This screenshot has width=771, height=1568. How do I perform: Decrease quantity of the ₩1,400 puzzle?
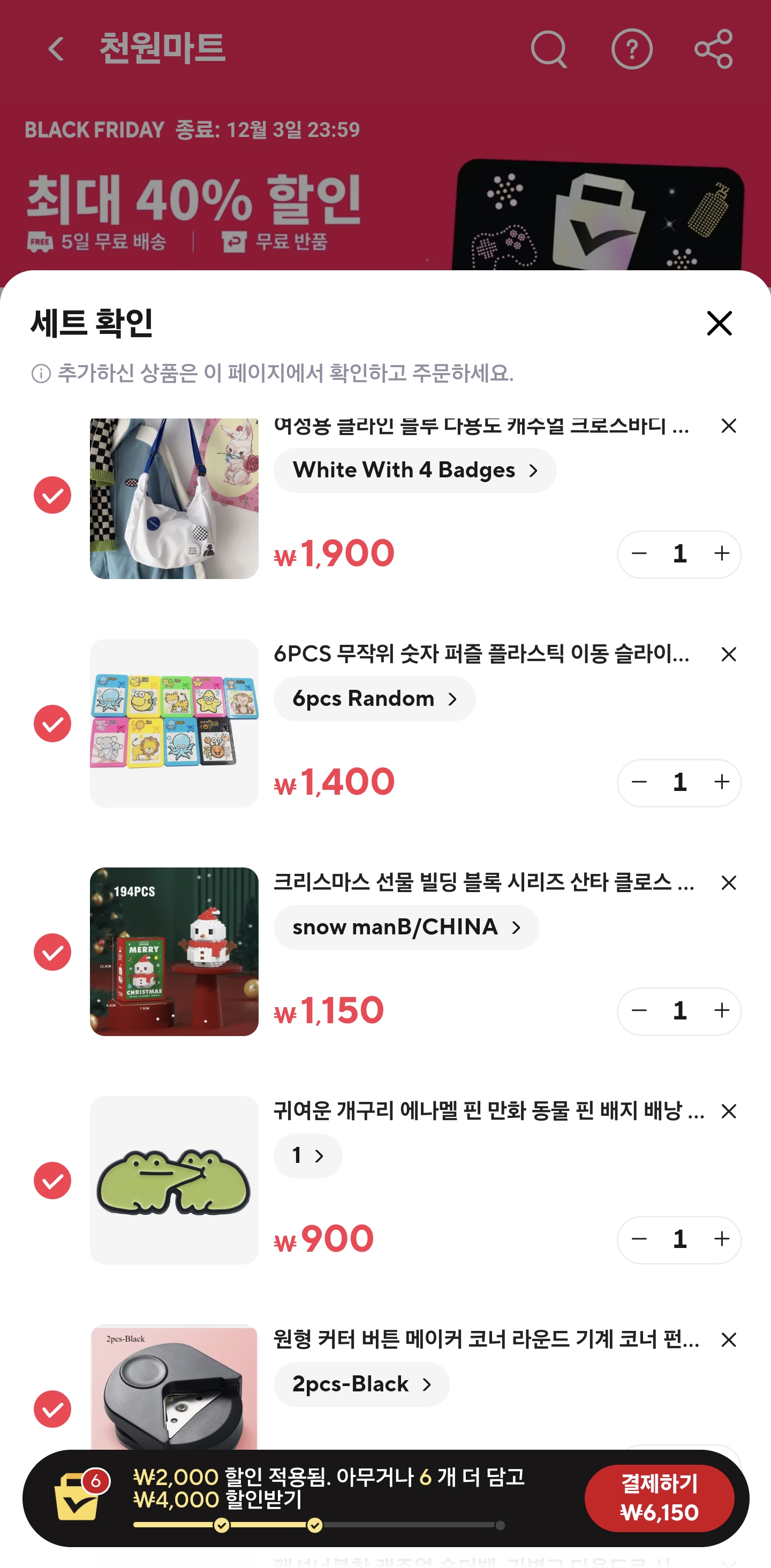tap(639, 782)
